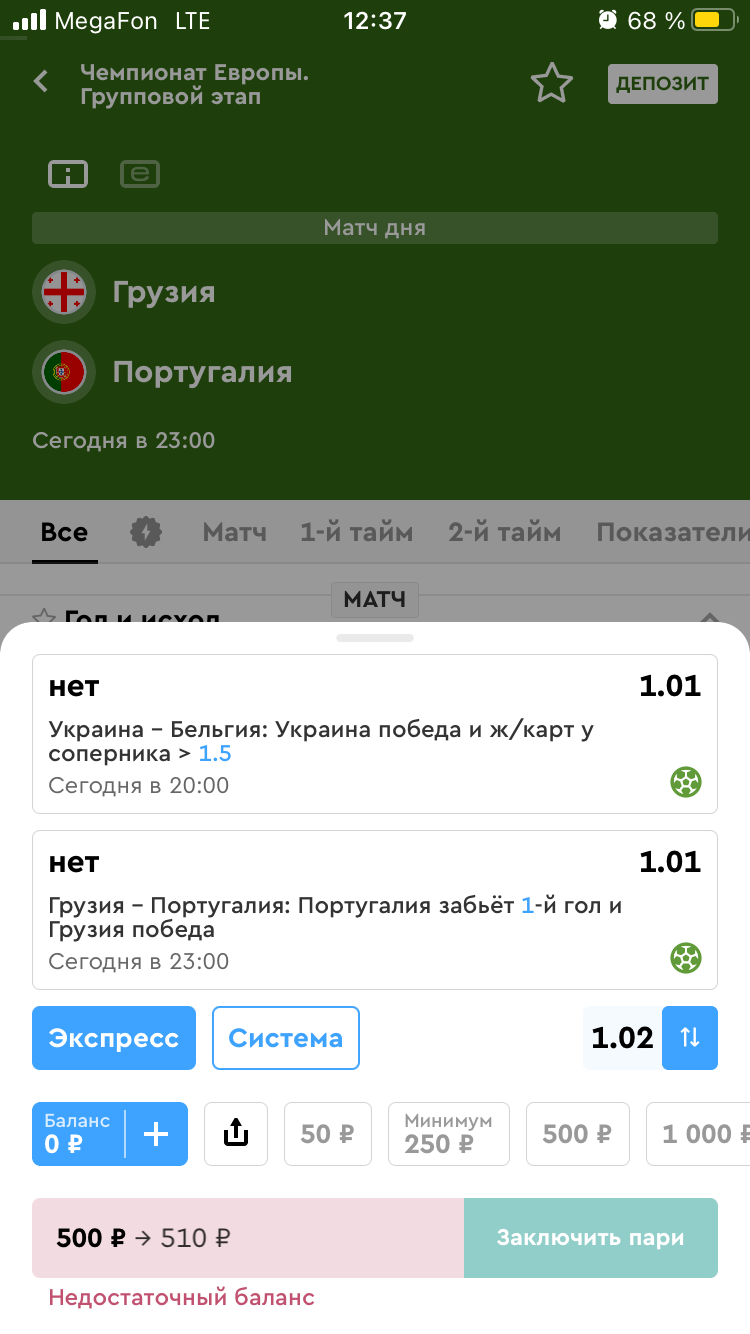Switch to the 2-й тайм tab
This screenshot has height=1334, width=750.
click(x=504, y=533)
